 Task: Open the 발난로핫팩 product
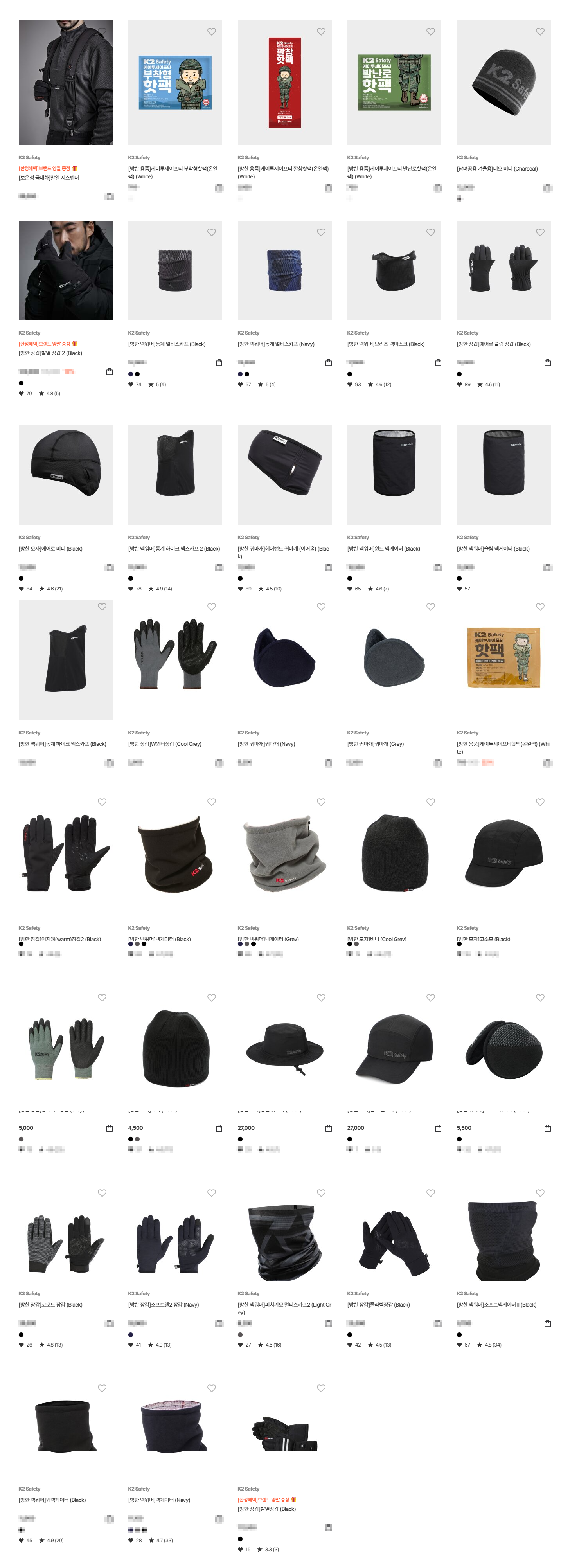point(394,82)
